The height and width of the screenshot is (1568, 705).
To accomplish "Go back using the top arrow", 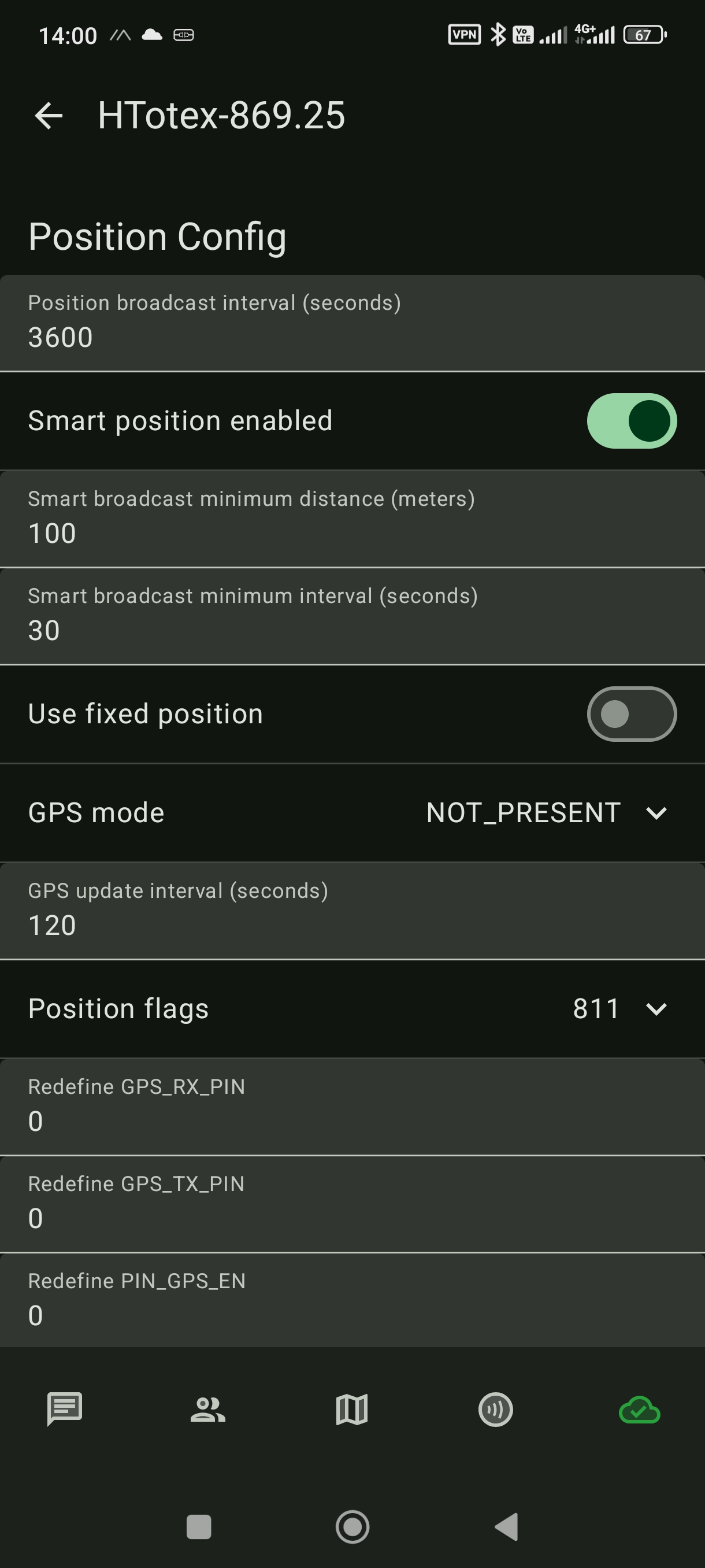I will [x=49, y=116].
